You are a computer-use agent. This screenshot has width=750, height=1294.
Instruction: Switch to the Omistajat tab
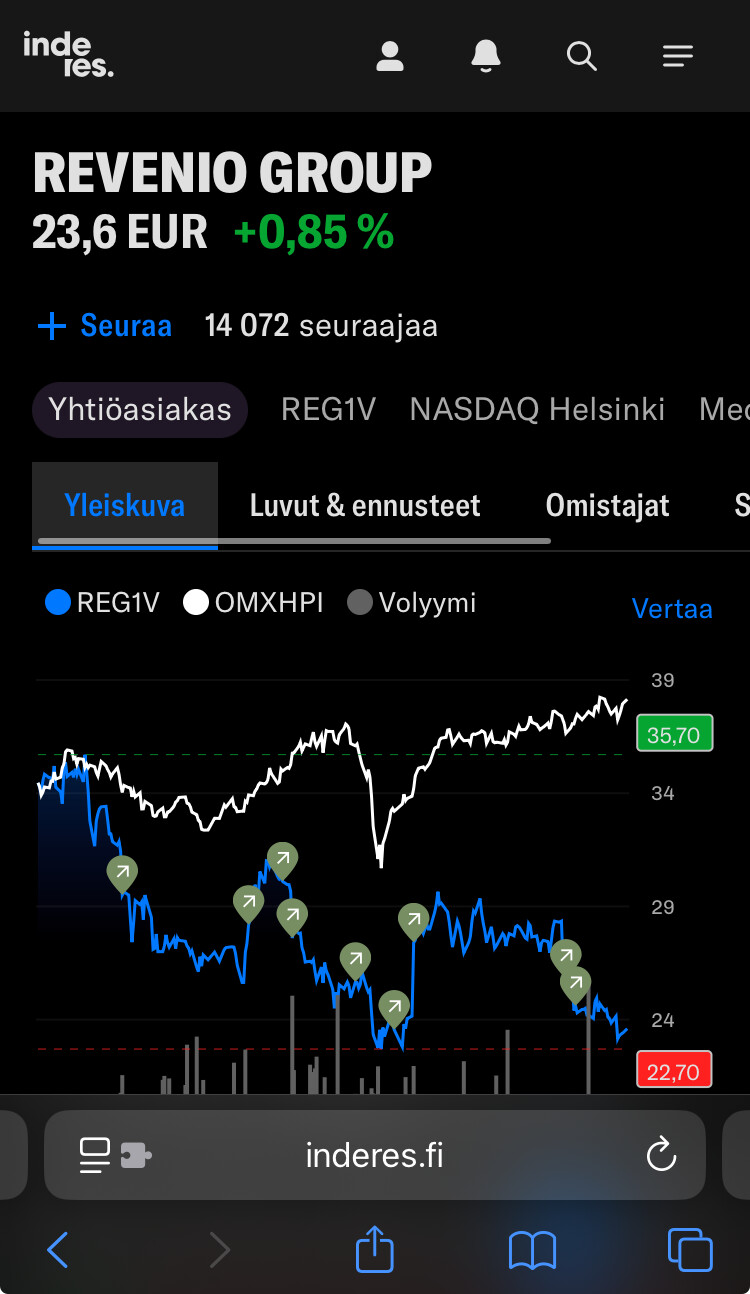pos(607,505)
